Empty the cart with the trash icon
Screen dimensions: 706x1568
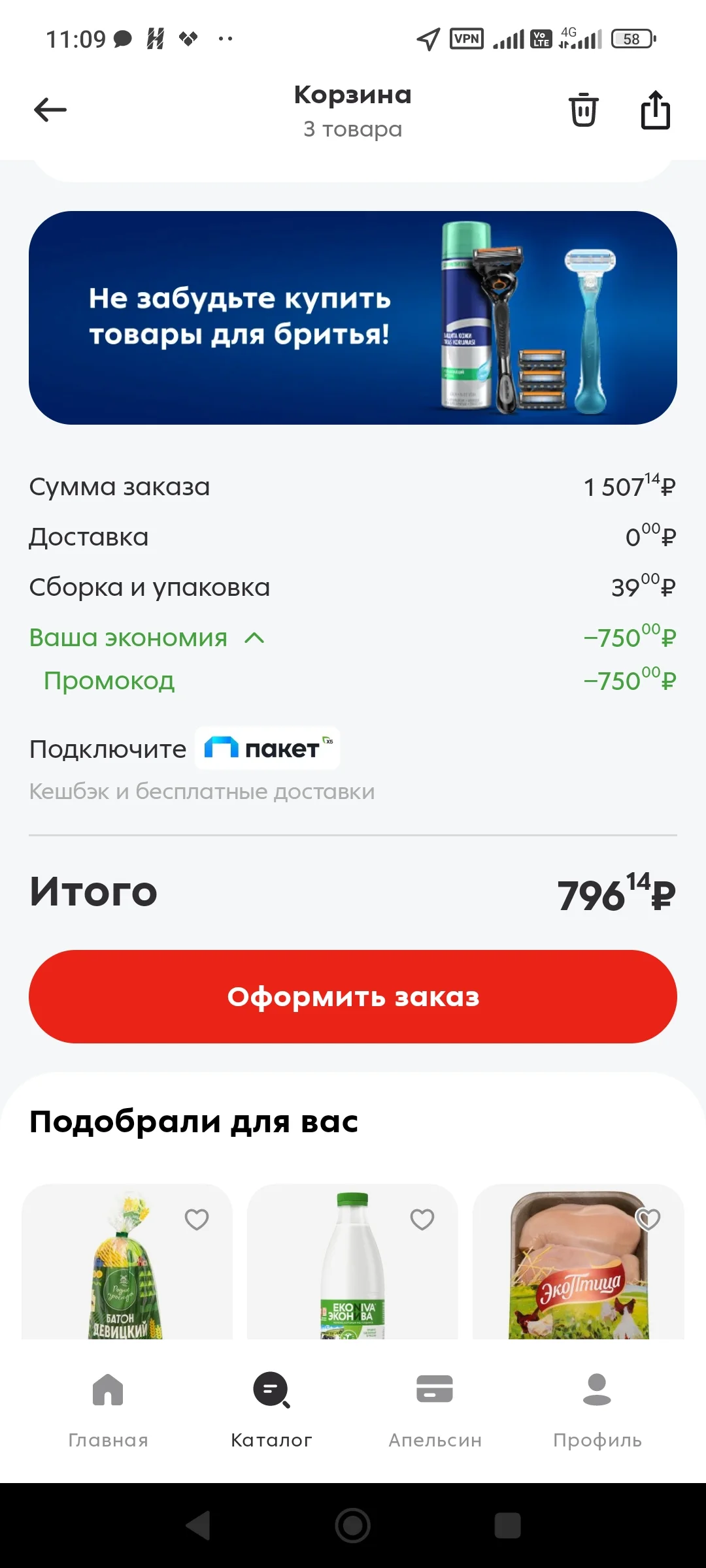point(584,110)
